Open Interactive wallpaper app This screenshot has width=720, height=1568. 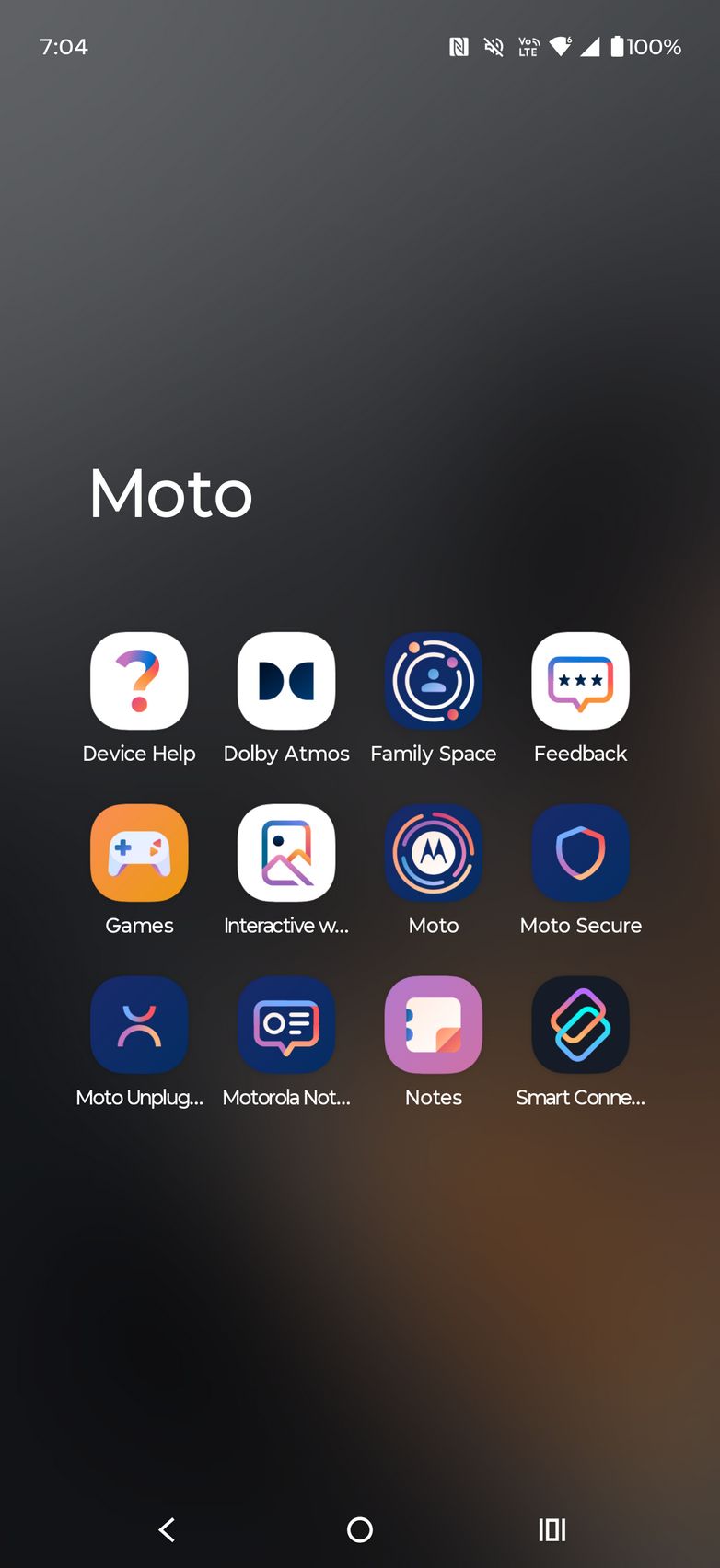286,853
